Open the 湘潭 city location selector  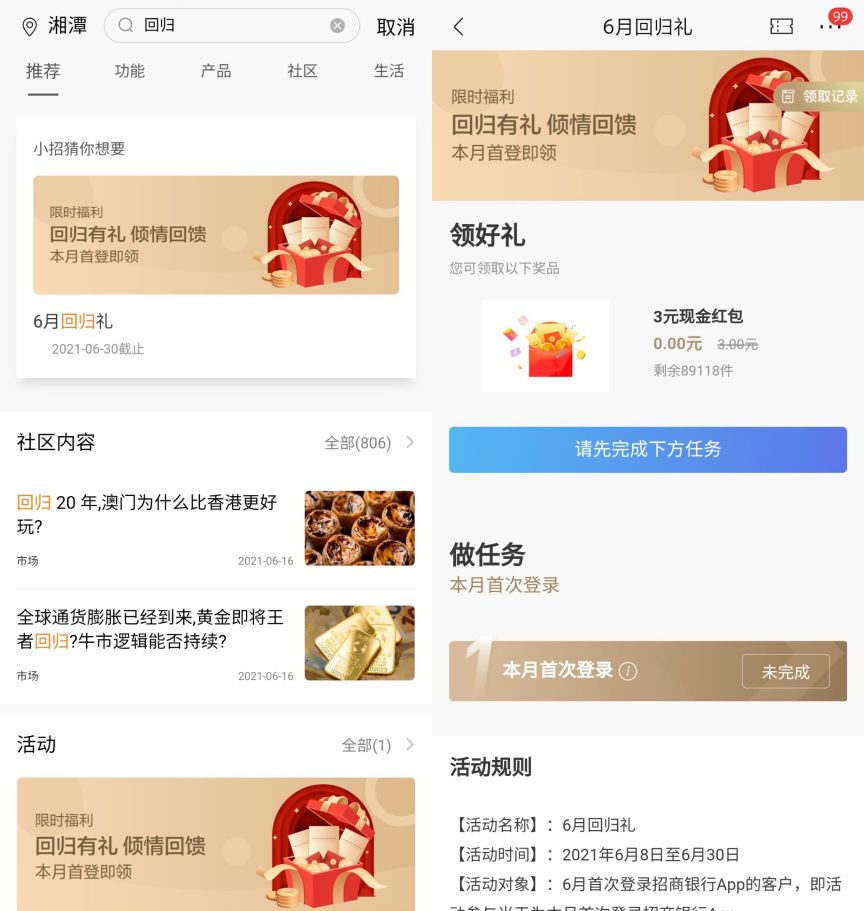point(55,27)
